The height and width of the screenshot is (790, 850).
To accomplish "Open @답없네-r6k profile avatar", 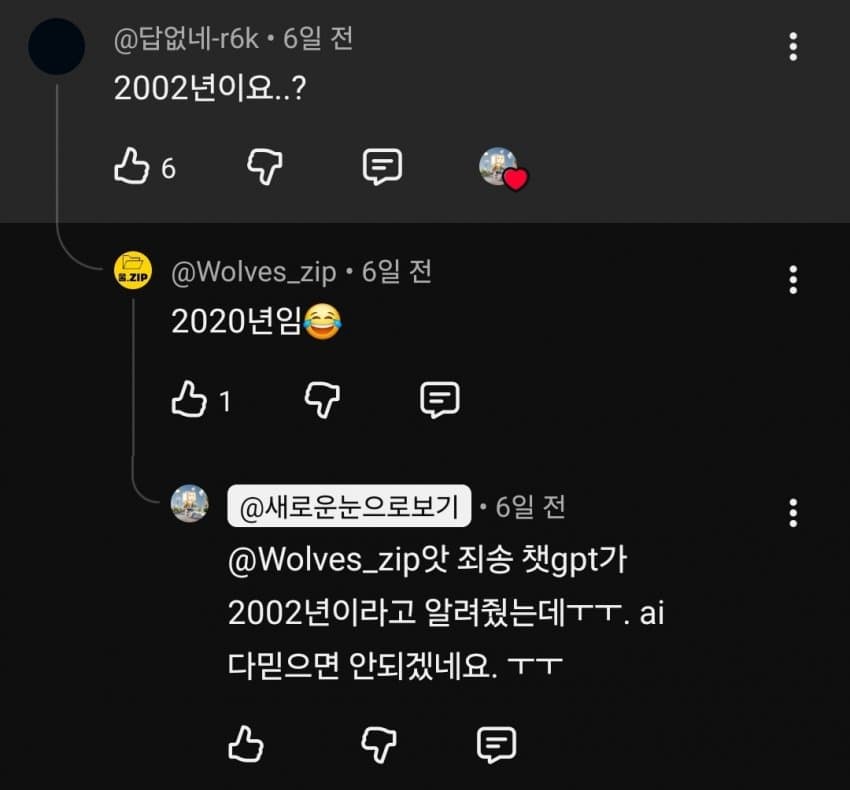I will tap(56, 47).
